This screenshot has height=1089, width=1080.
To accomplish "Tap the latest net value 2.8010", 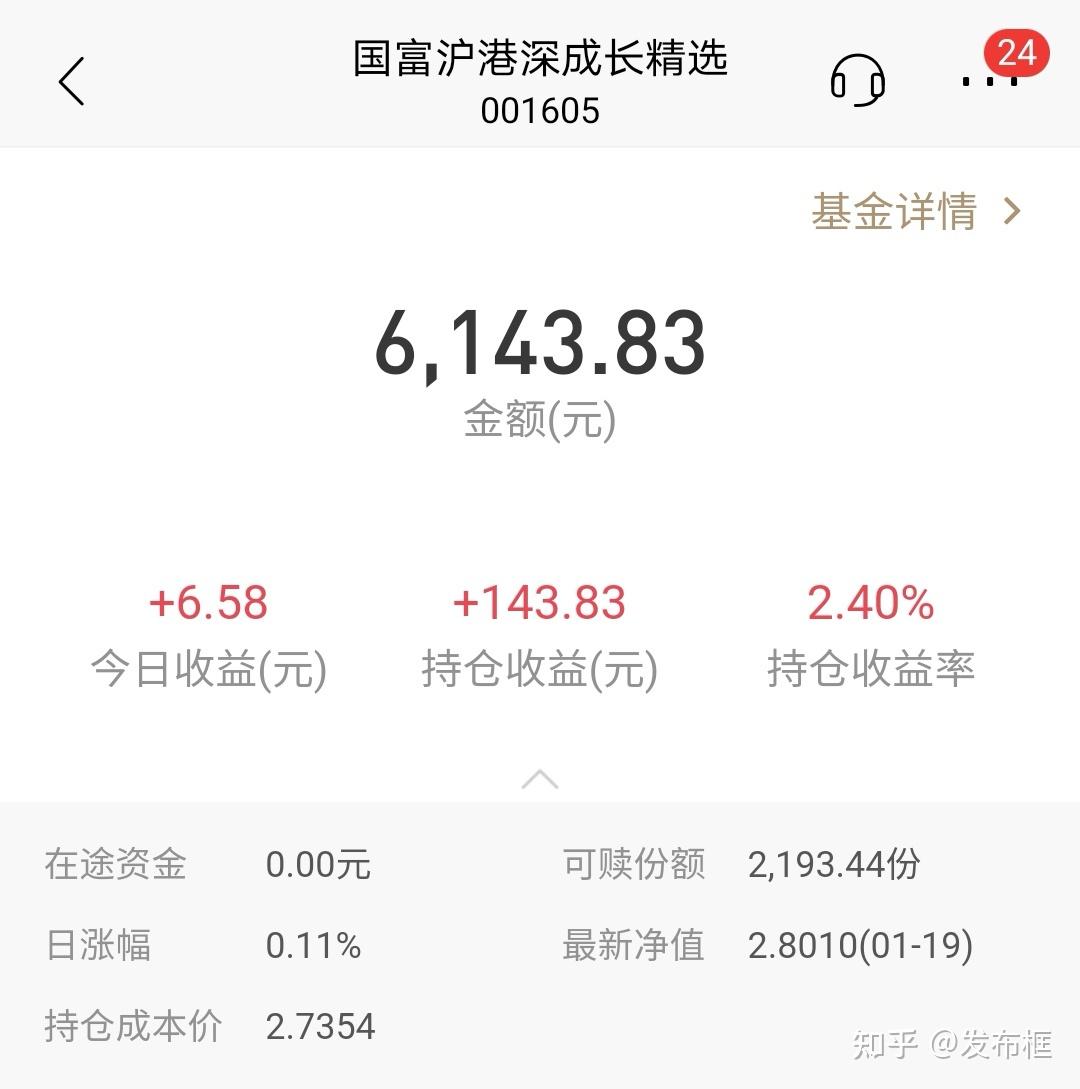I will coord(862,944).
